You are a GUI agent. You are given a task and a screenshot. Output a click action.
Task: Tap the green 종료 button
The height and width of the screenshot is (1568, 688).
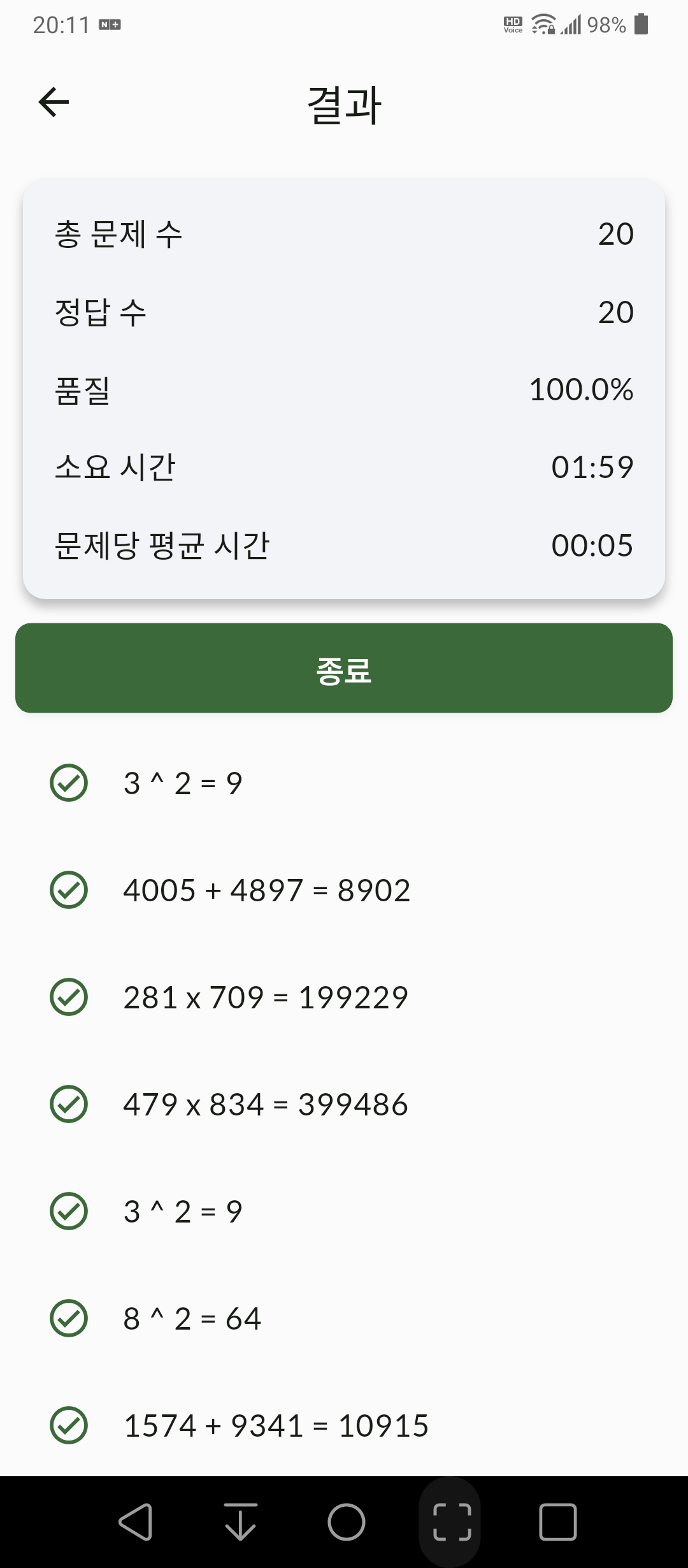[344, 668]
